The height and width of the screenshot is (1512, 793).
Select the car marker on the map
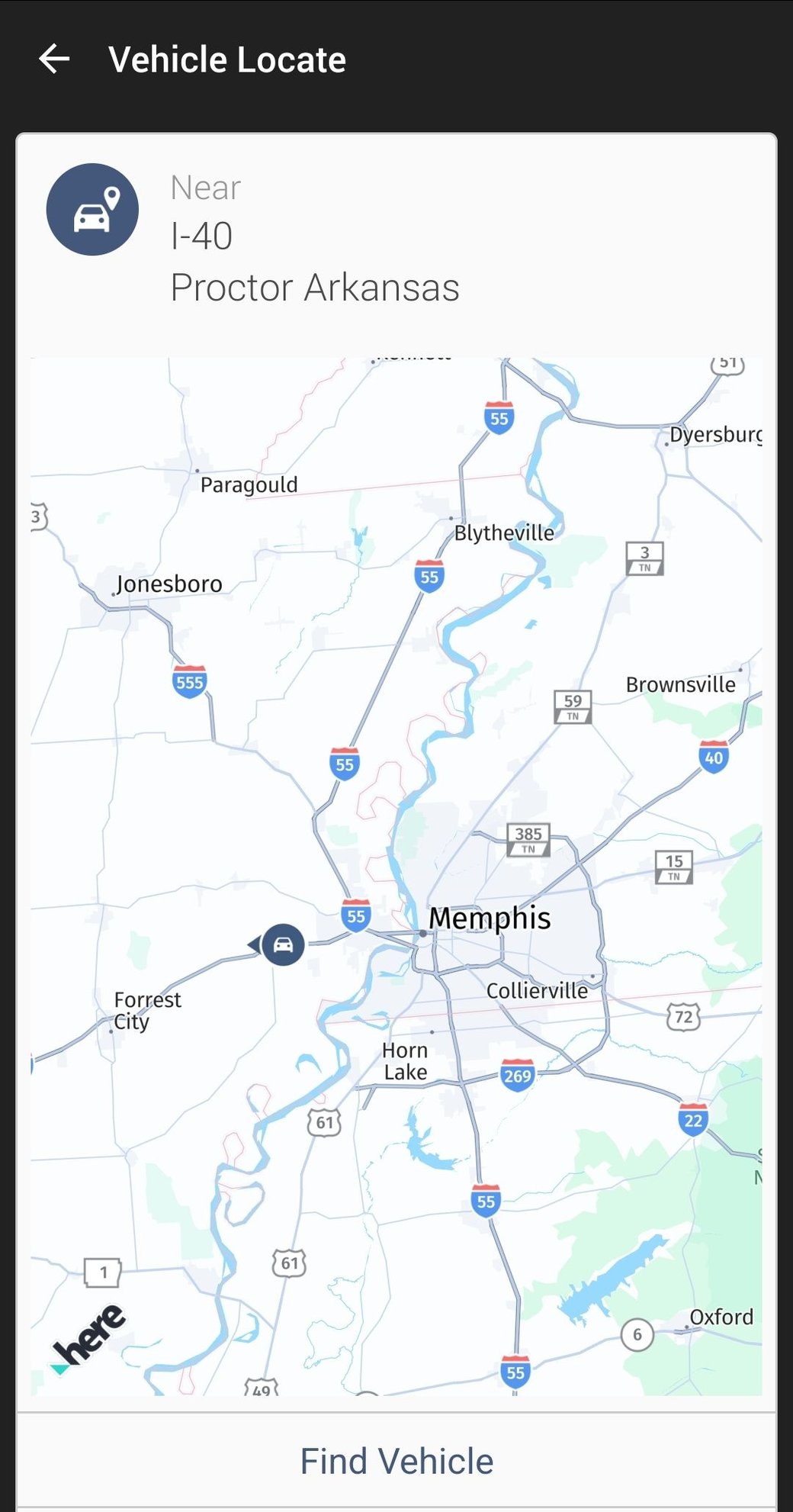coord(283,944)
